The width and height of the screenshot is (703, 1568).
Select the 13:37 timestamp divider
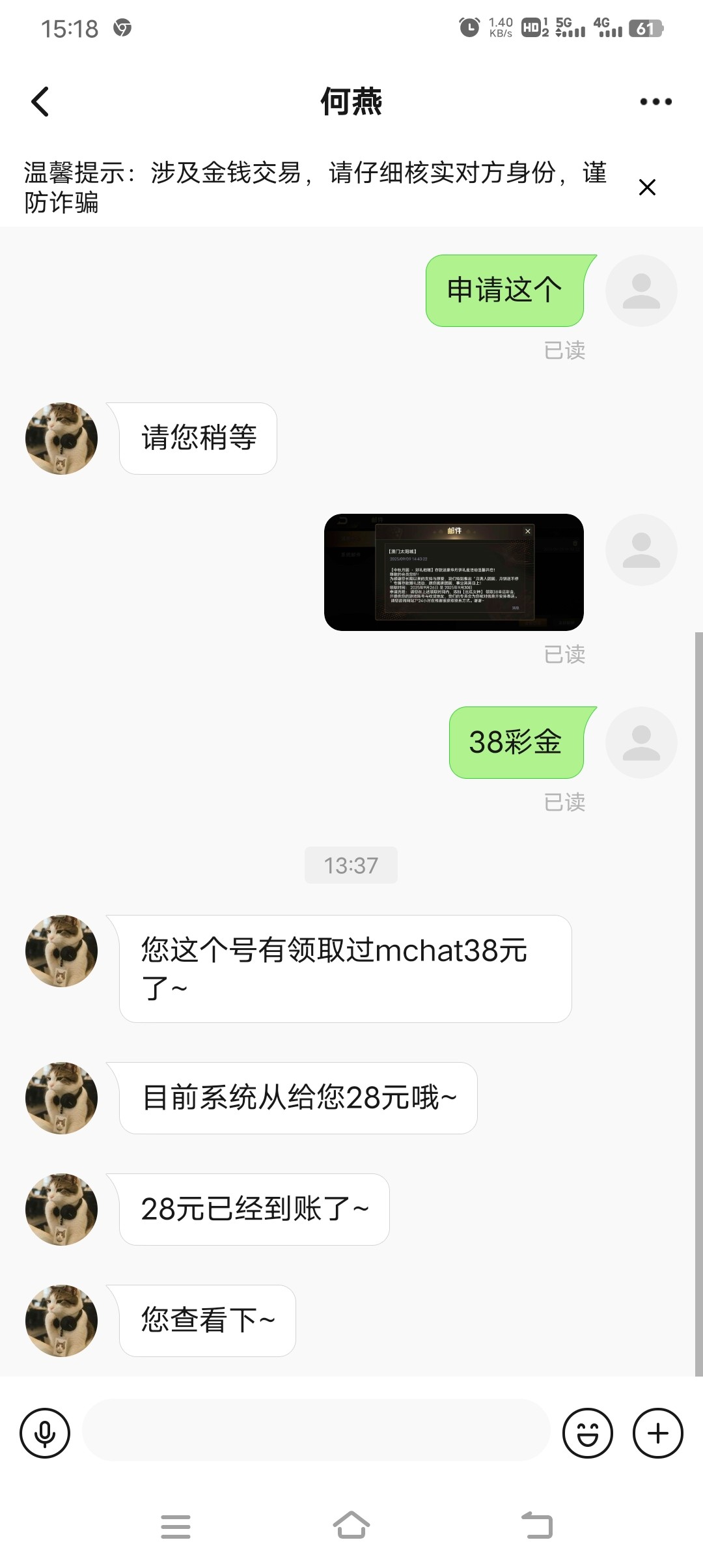(x=351, y=865)
